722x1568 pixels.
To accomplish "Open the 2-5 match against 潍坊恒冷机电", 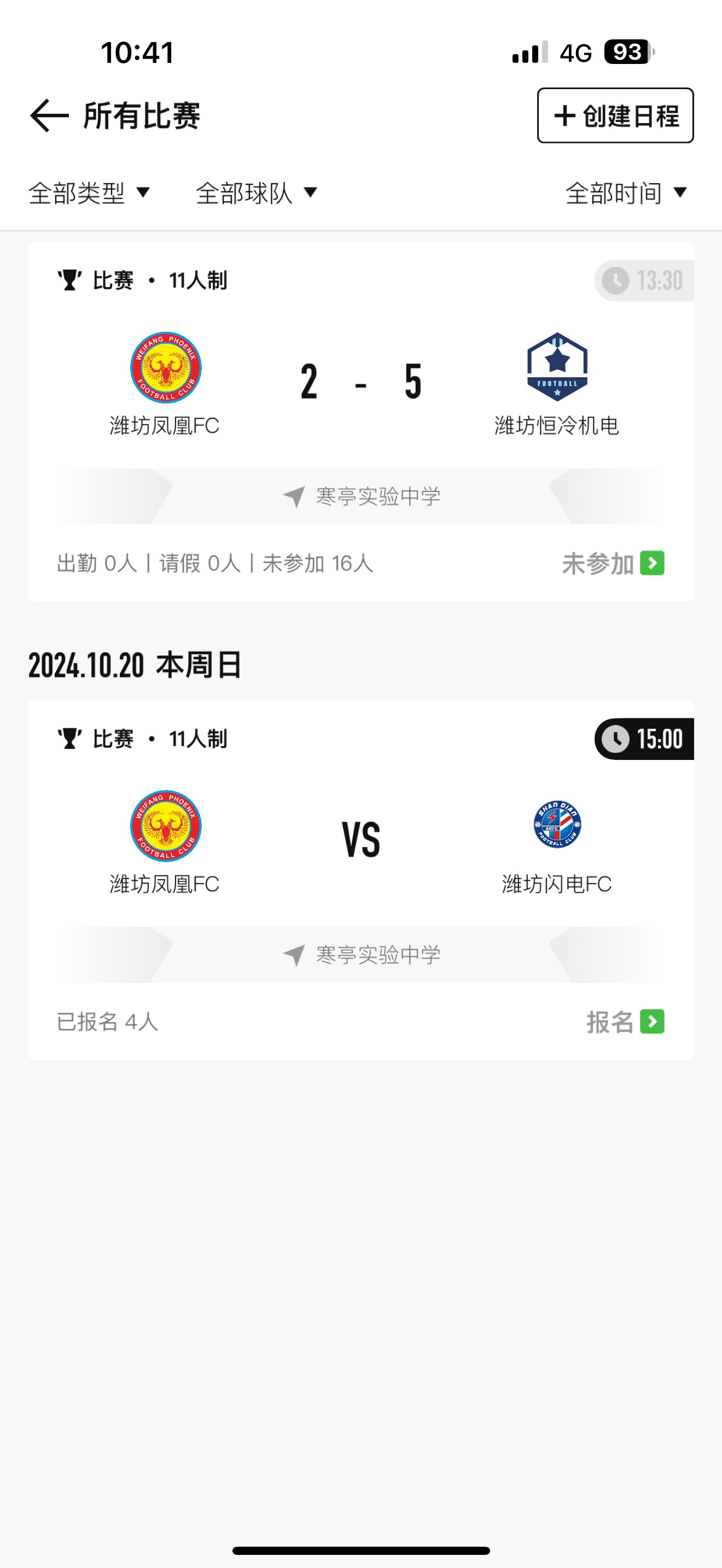I will (x=360, y=382).
